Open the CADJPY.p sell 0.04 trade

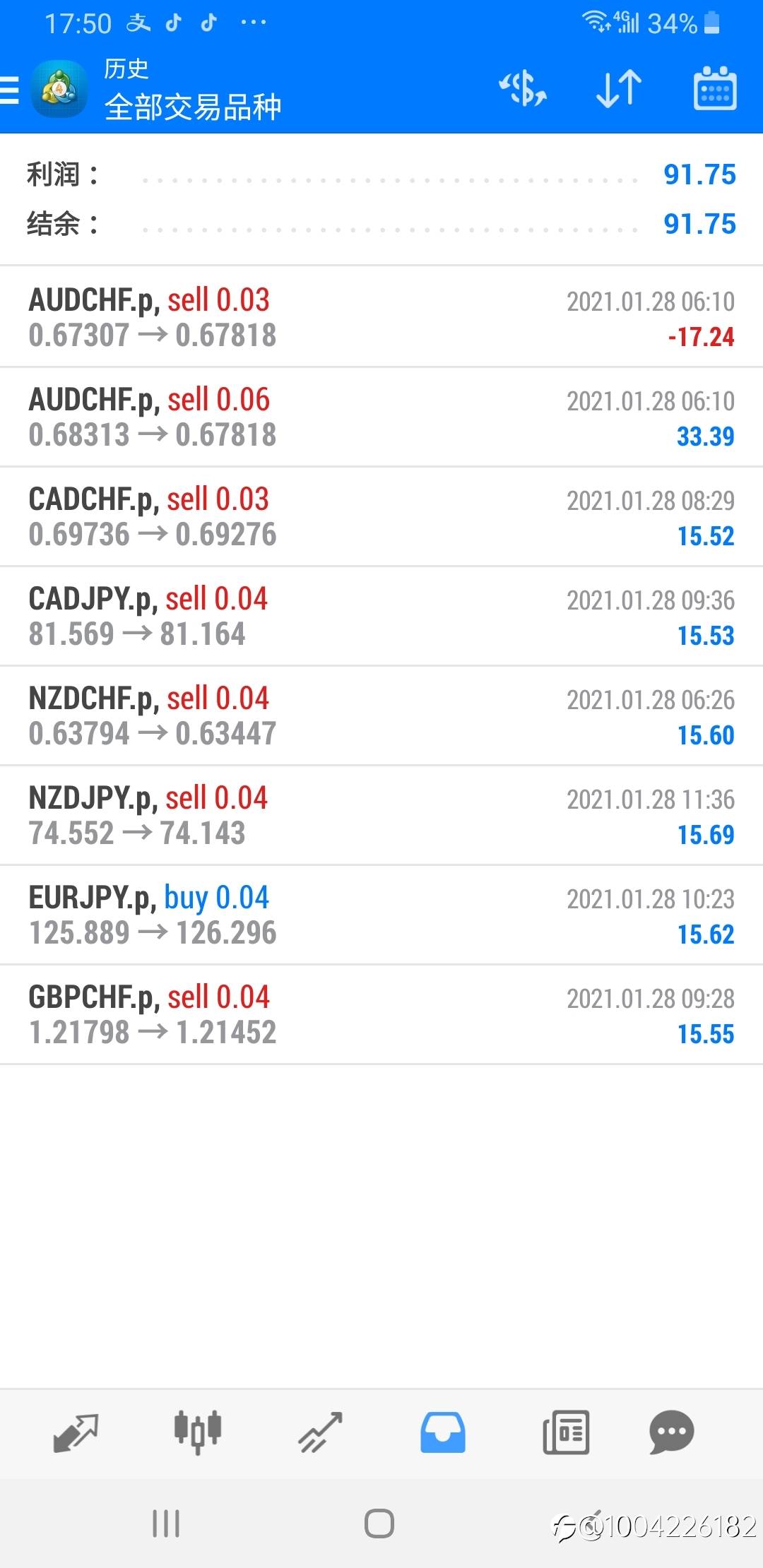381,616
